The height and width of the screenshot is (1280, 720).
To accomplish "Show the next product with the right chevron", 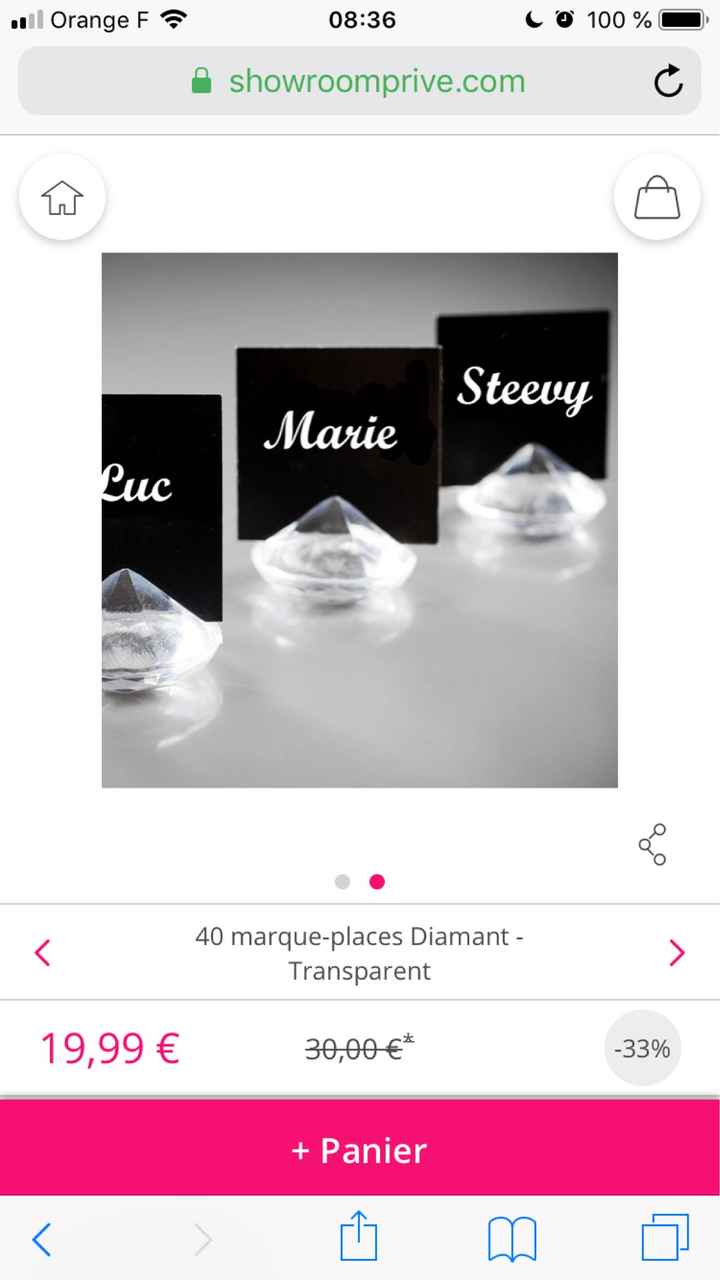I will coord(677,953).
